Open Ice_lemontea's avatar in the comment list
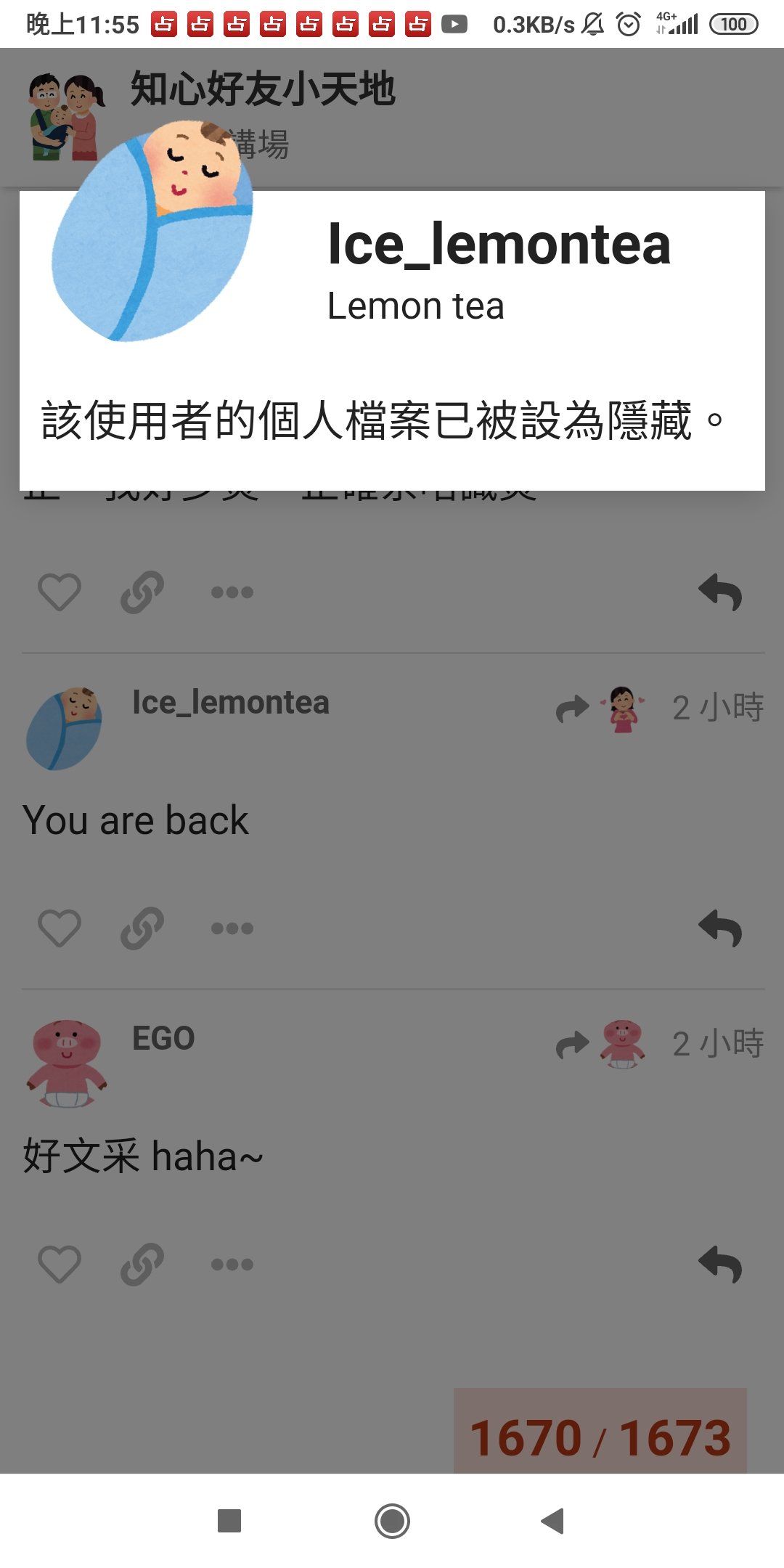The height and width of the screenshot is (1568, 784). (x=64, y=728)
